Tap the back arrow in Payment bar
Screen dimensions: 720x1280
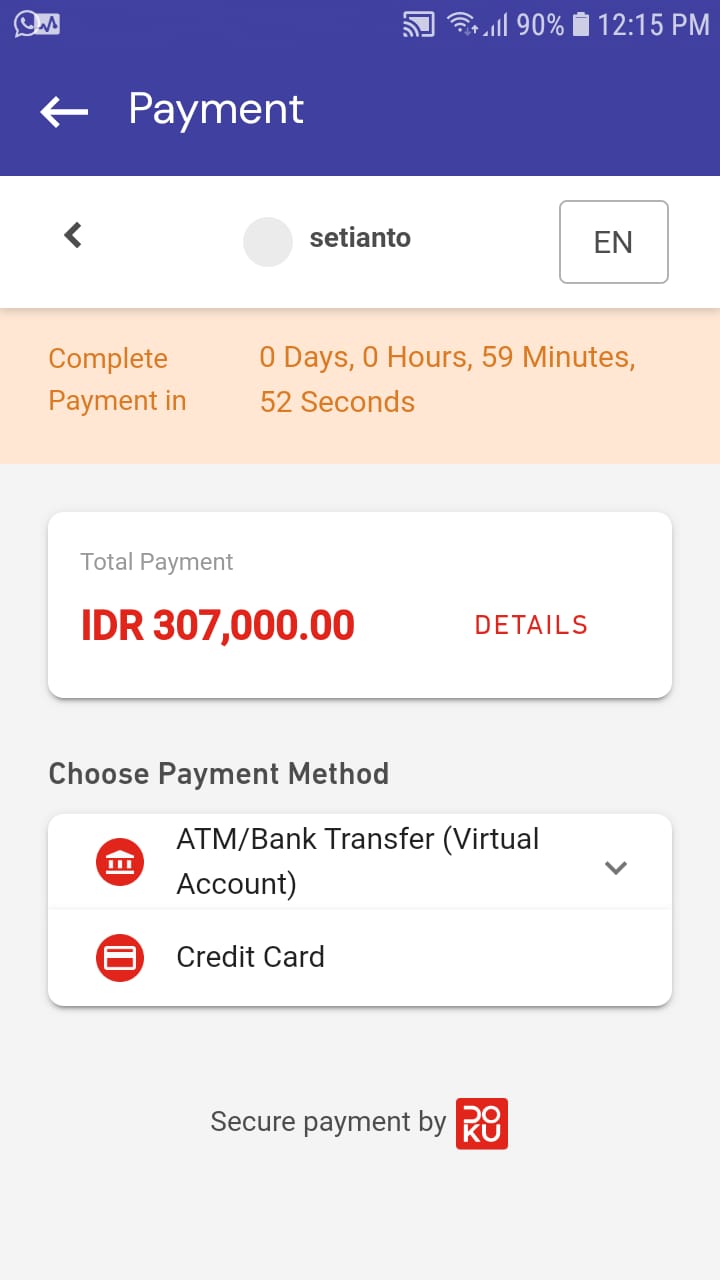coord(64,111)
